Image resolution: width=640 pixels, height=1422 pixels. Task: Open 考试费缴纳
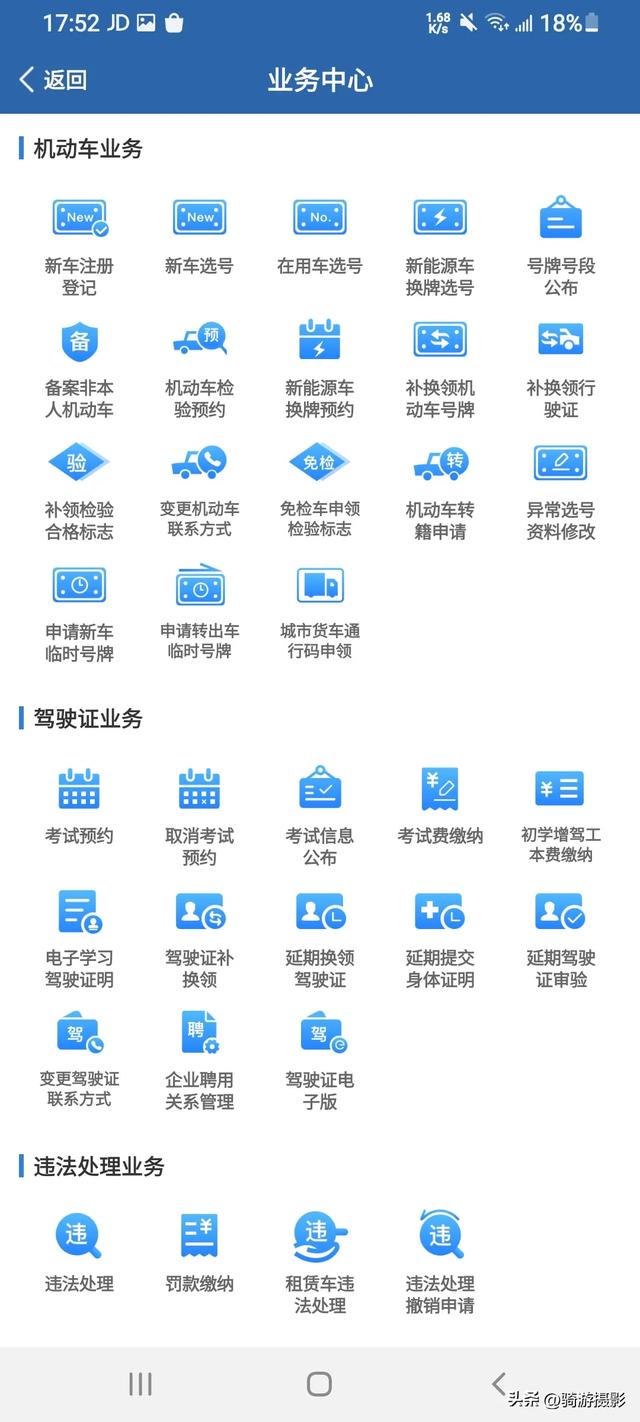(x=440, y=806)
